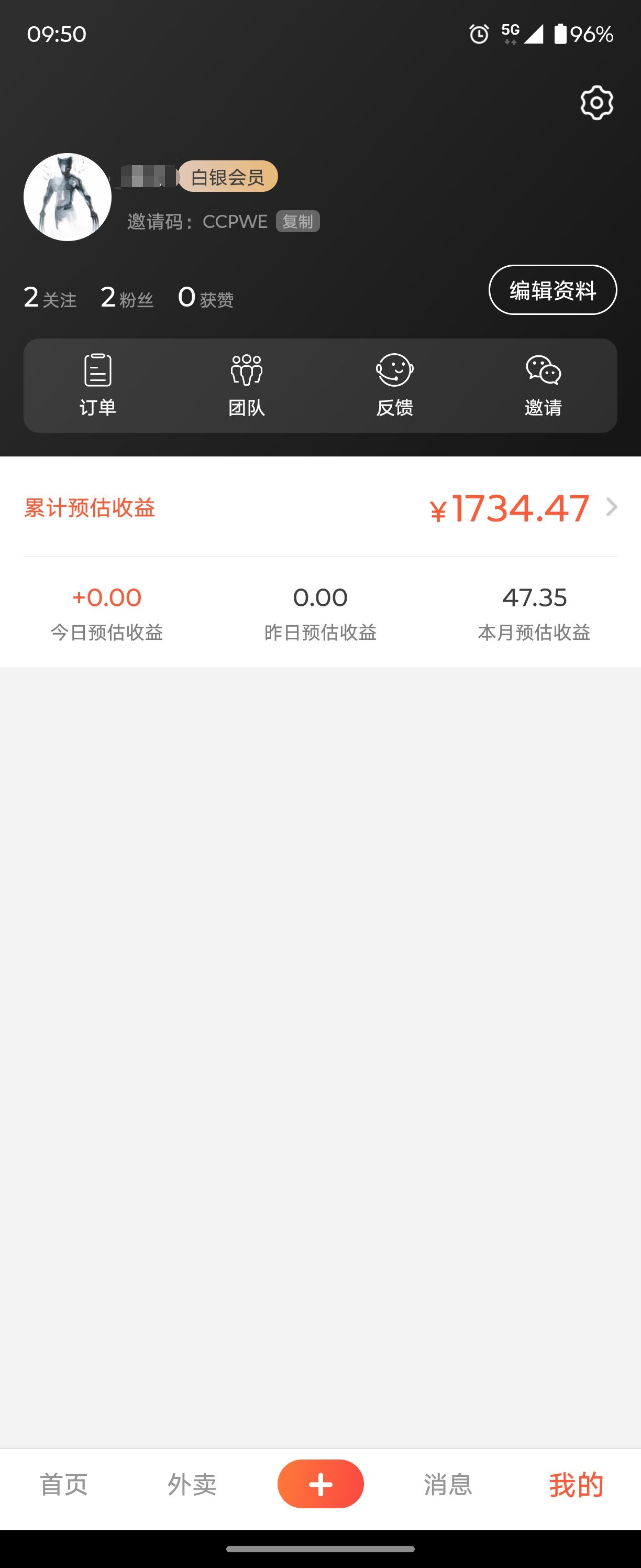Open the 订单 orders shortcut
The image size is (641, 1568).
(98, 385)
